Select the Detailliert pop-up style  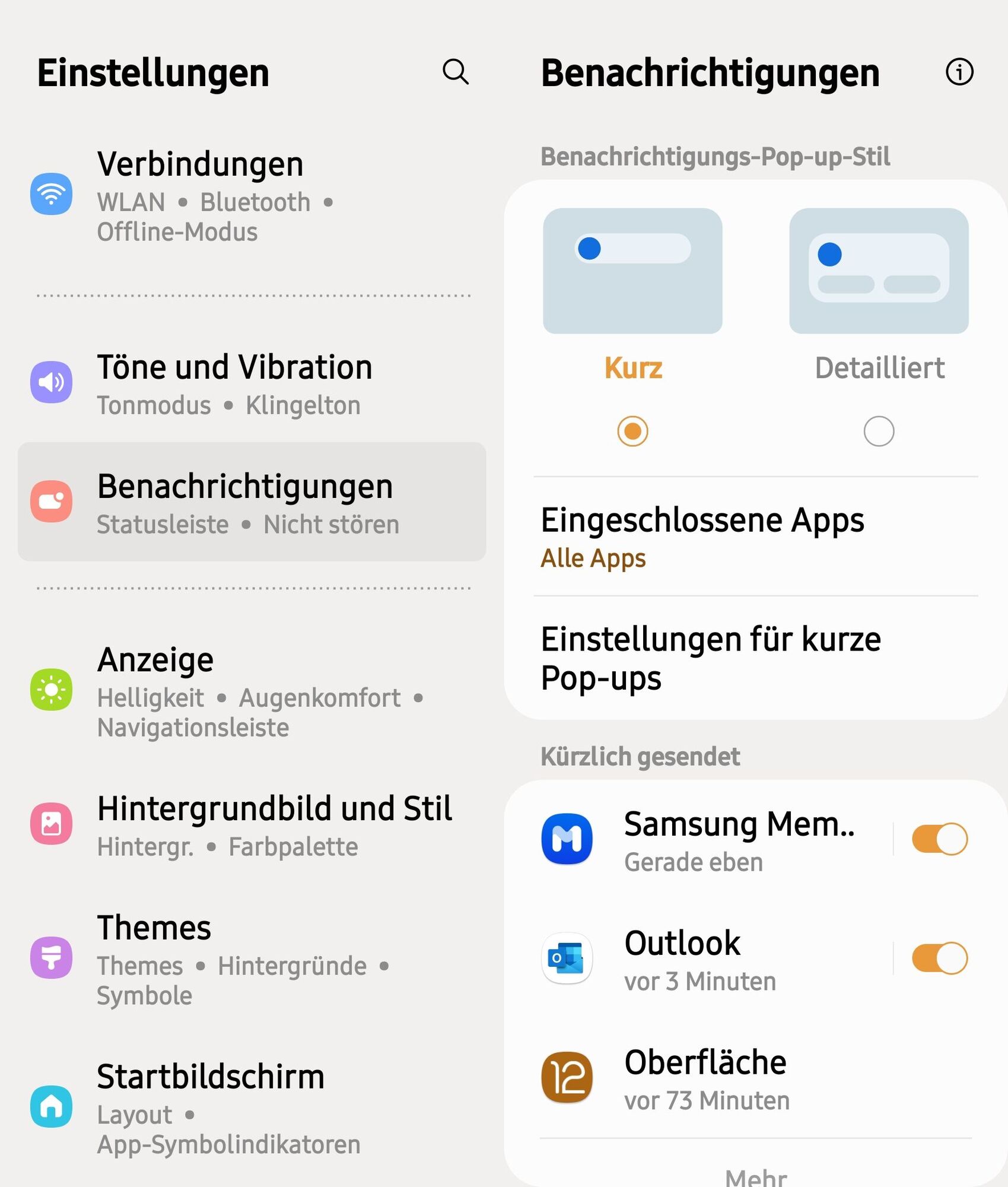point(879,431)
